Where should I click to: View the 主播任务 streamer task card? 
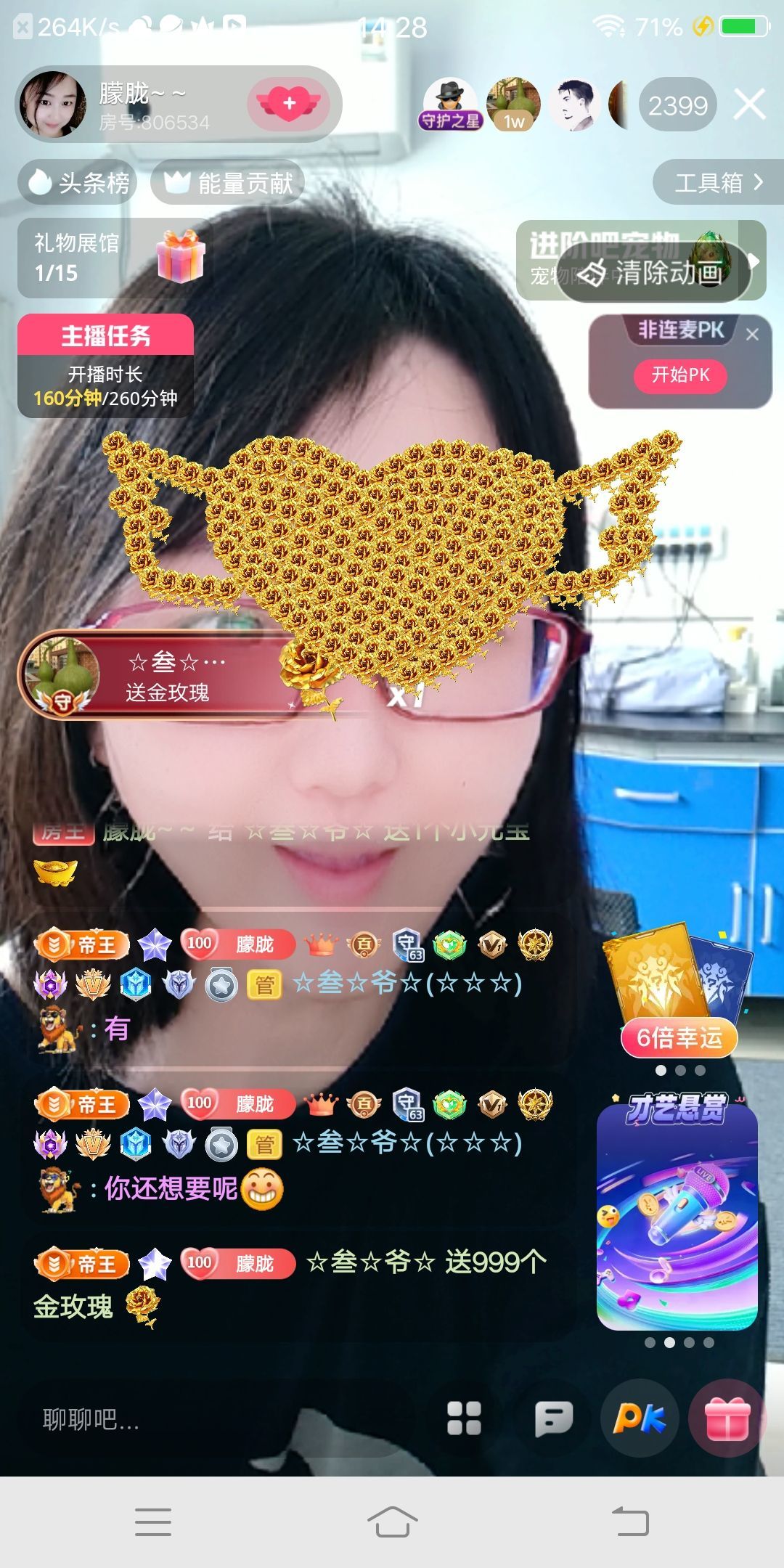105,366
